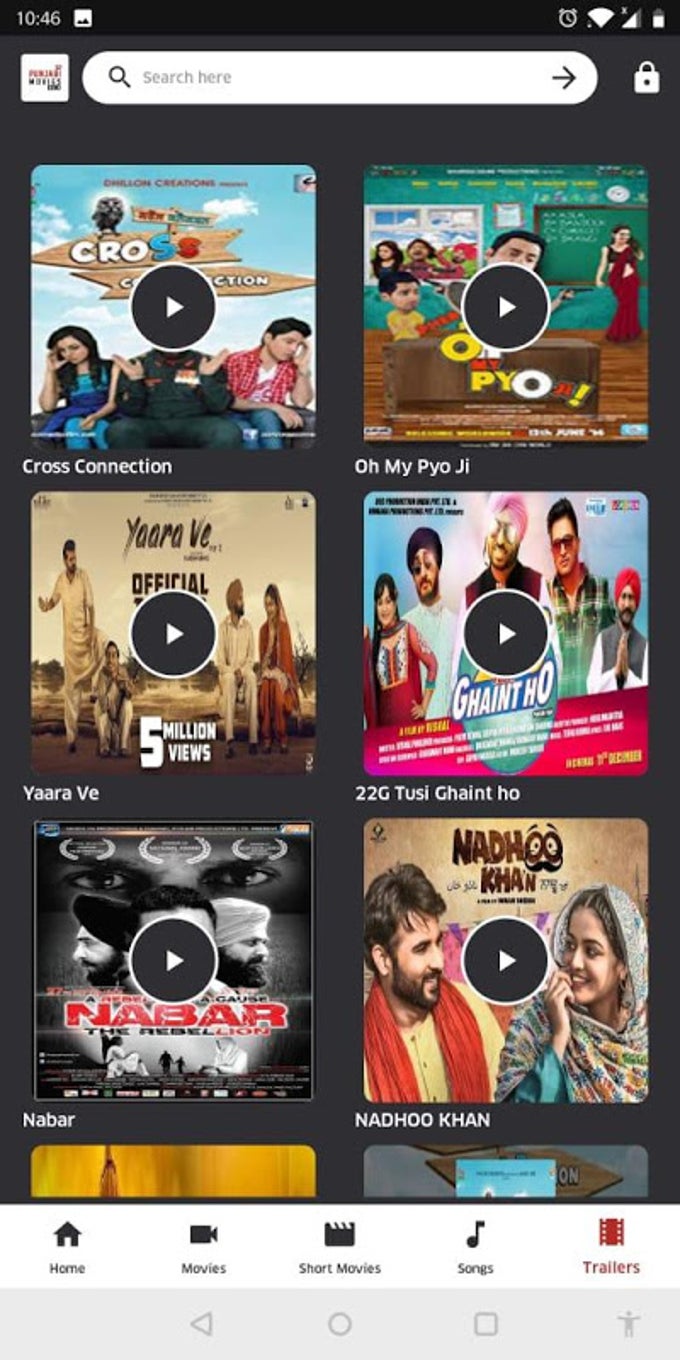Select the Trailers tab
The image size is (680, 1360).
tap(611, 1247)
